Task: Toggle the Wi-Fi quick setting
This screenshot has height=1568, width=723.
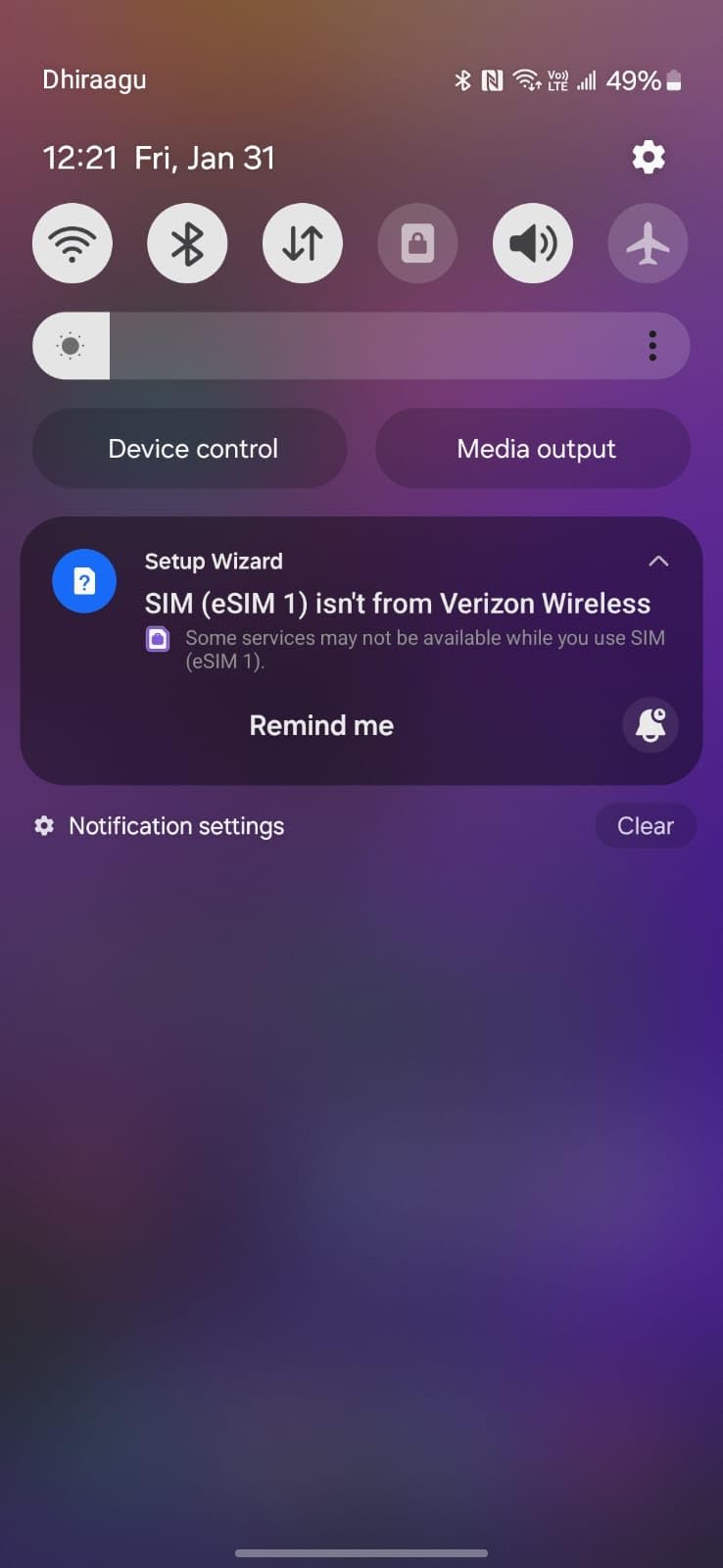Action: point(72,243)
